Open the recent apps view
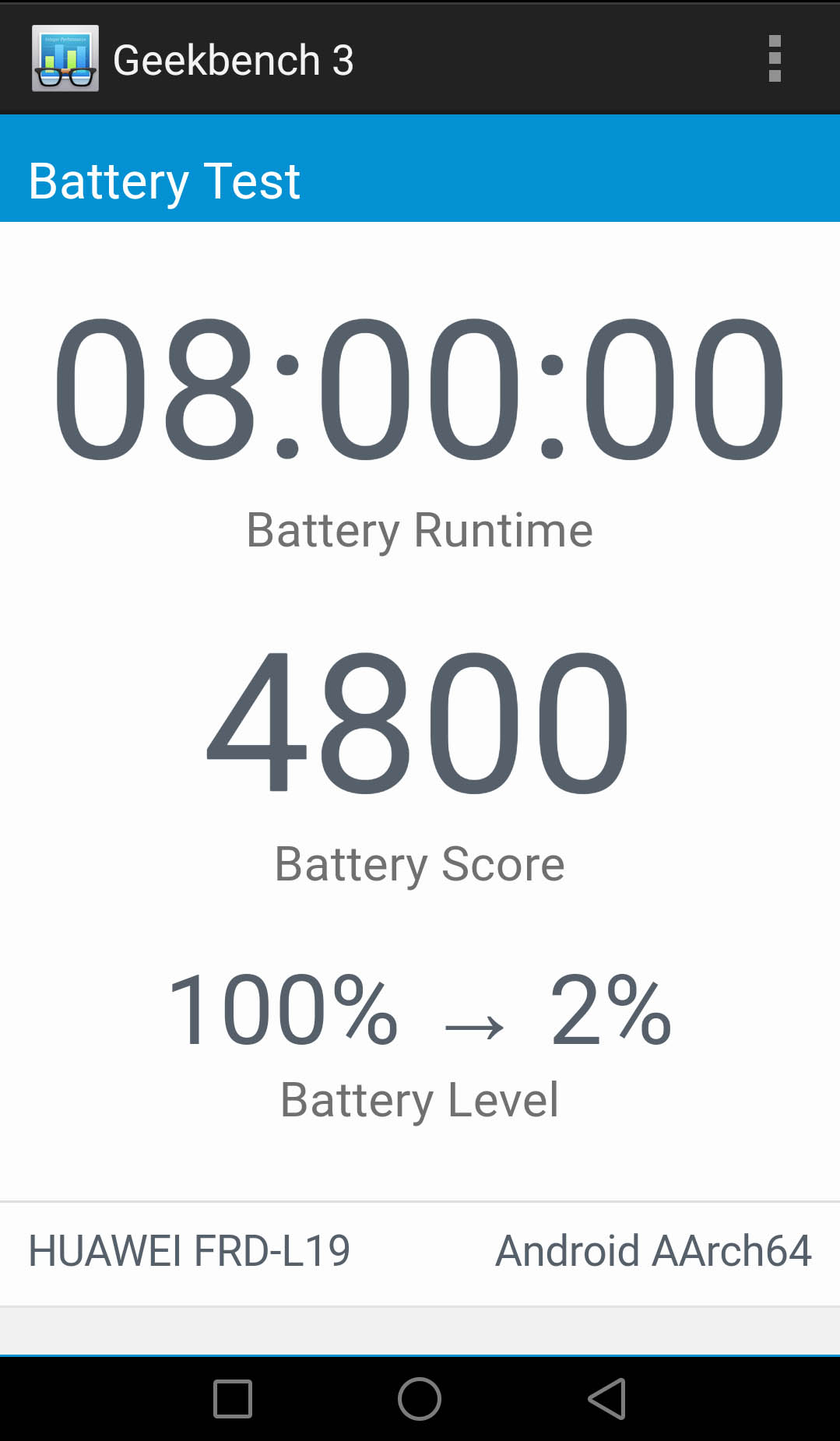Viewport: 840px width, 1441px height. [x=233, y=1399]
